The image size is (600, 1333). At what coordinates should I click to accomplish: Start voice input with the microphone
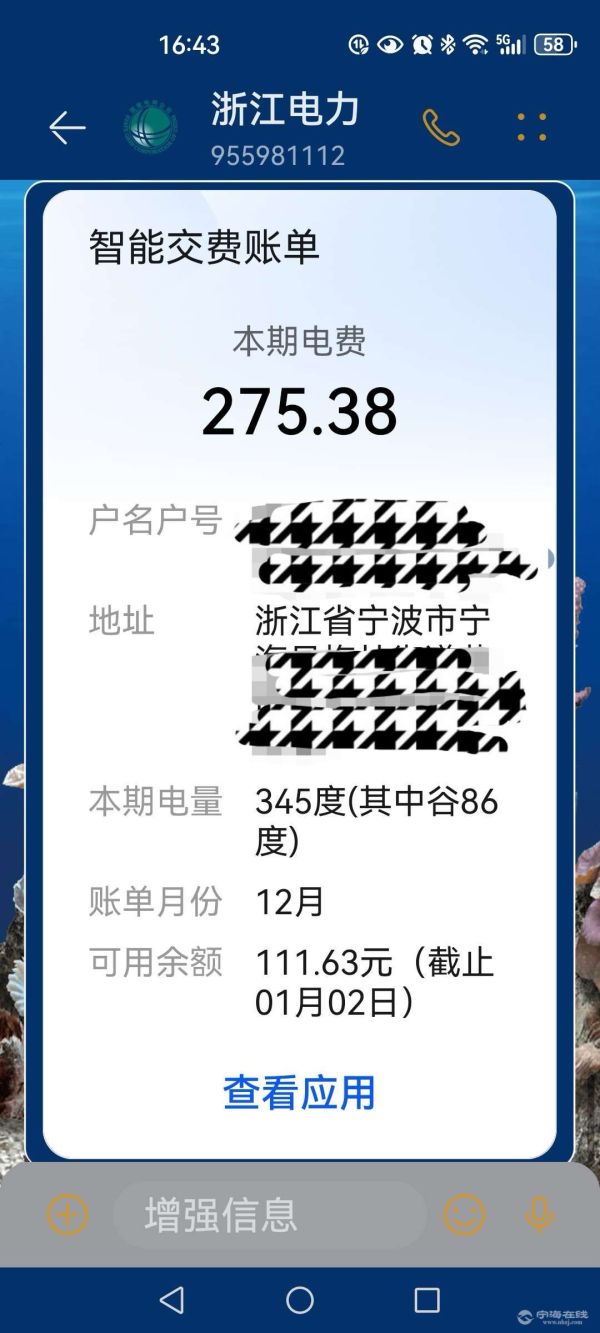pyautogui.click(x=539, y=1215)
